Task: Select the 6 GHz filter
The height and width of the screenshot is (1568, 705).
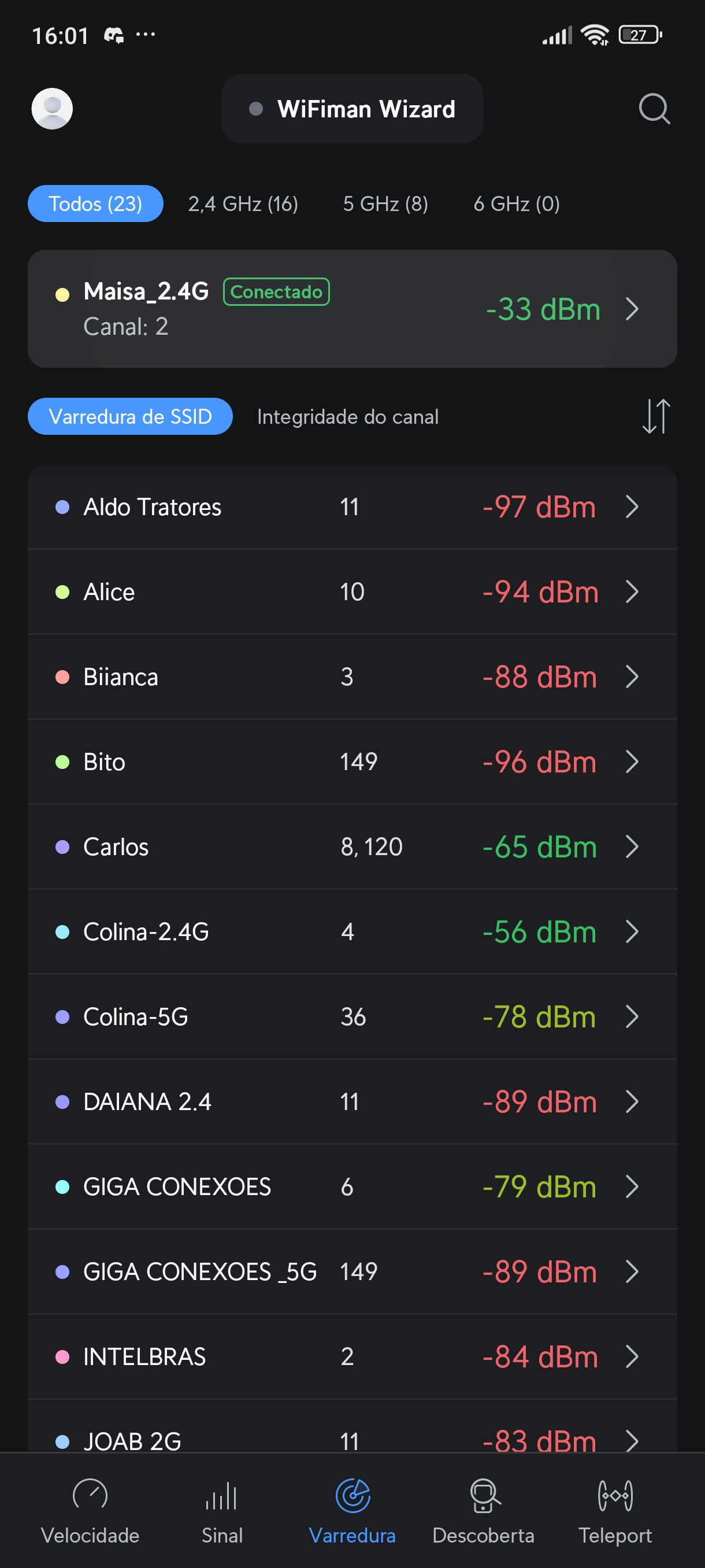Action: point(516,204)
